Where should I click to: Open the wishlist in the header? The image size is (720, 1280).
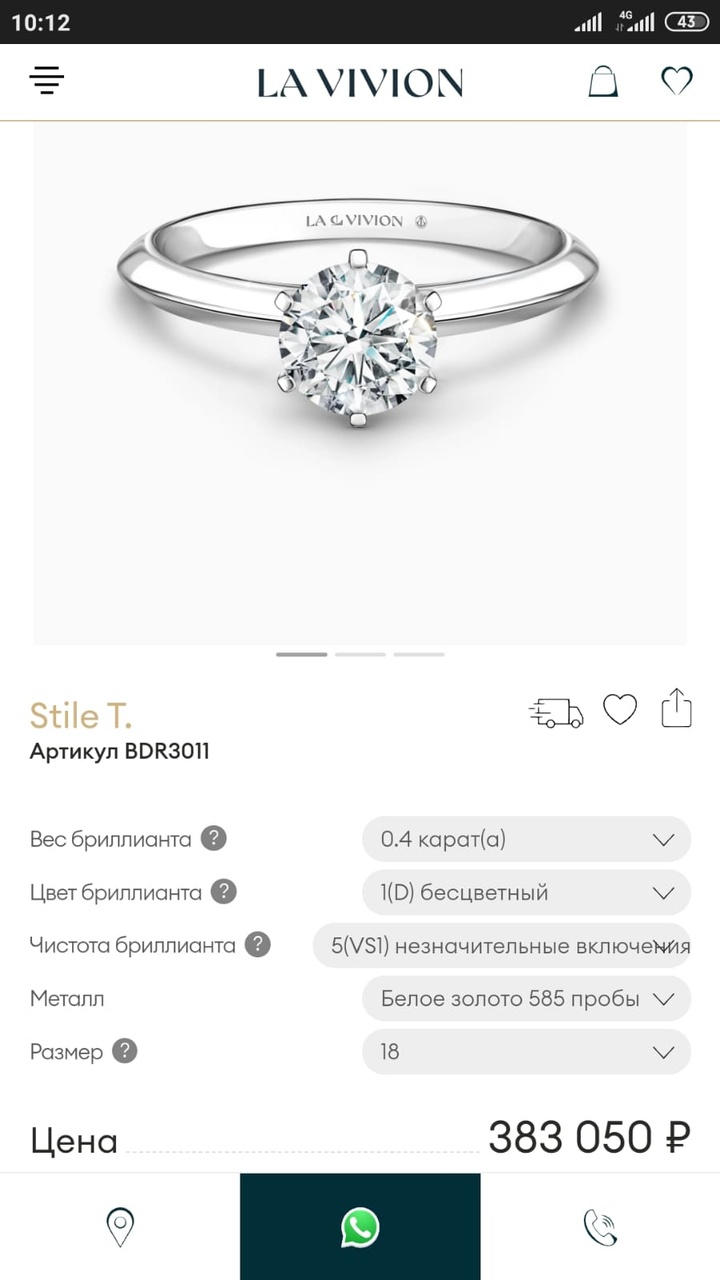(677, 81)
